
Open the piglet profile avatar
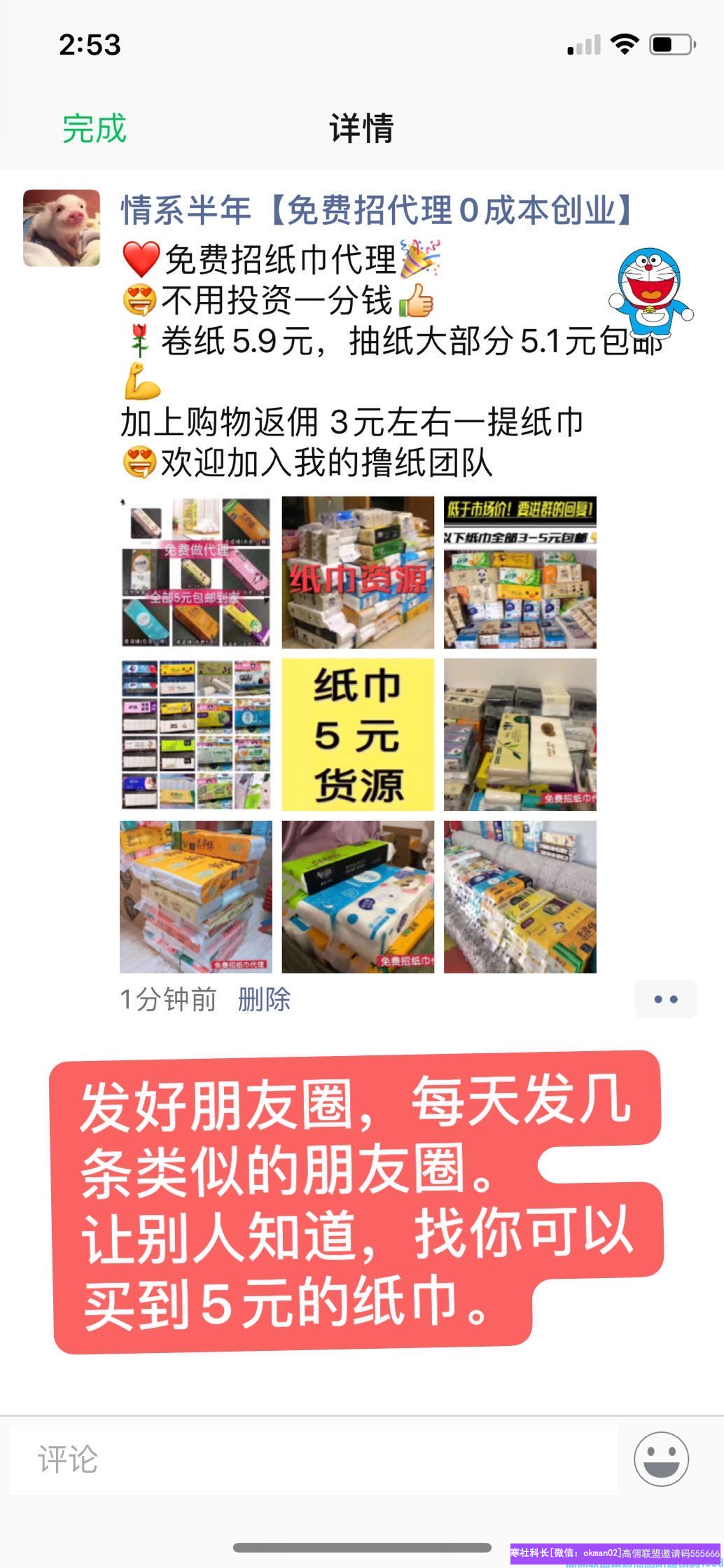pos(62,228)
